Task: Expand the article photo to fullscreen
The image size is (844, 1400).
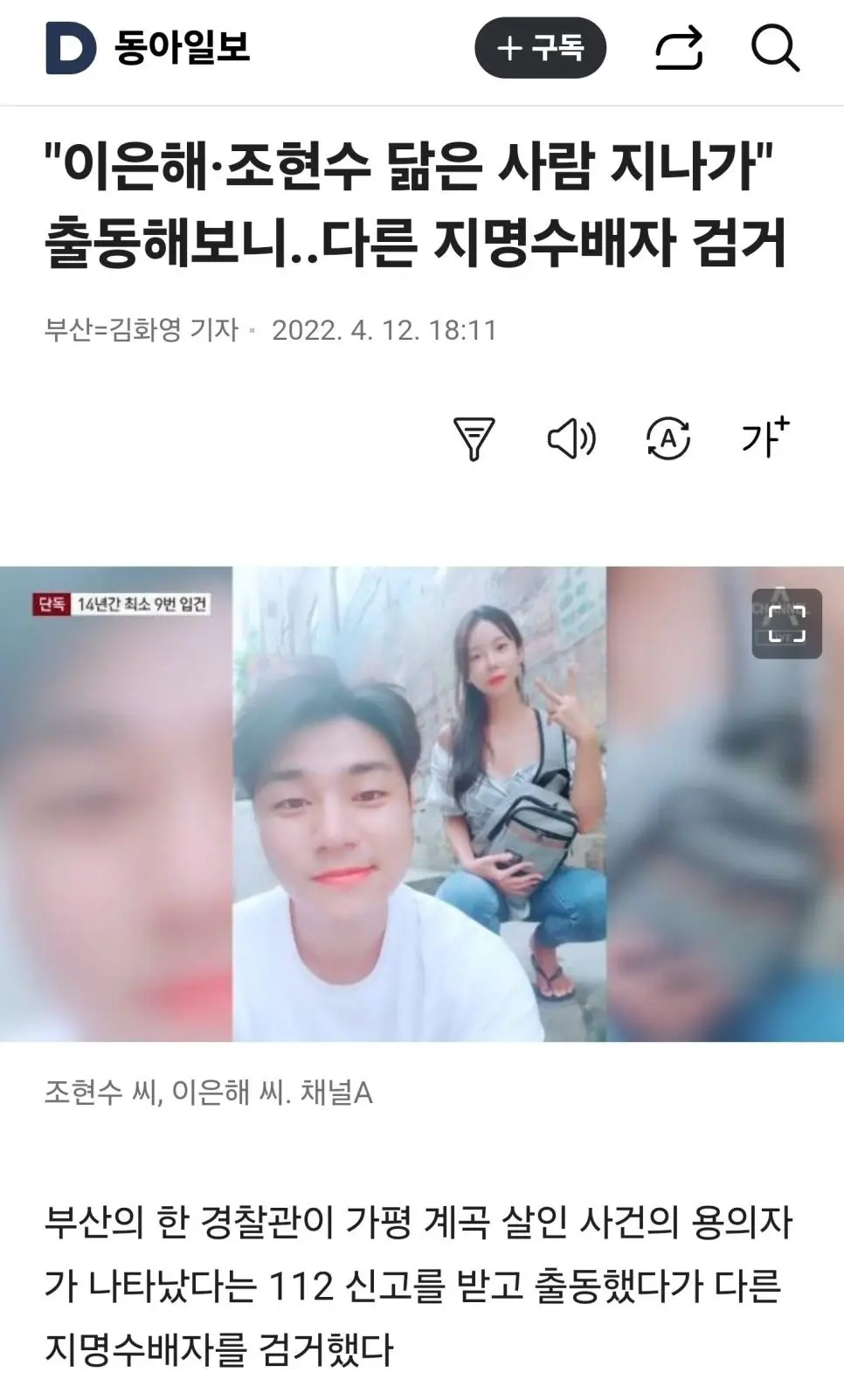Action: tap(786, 624)
